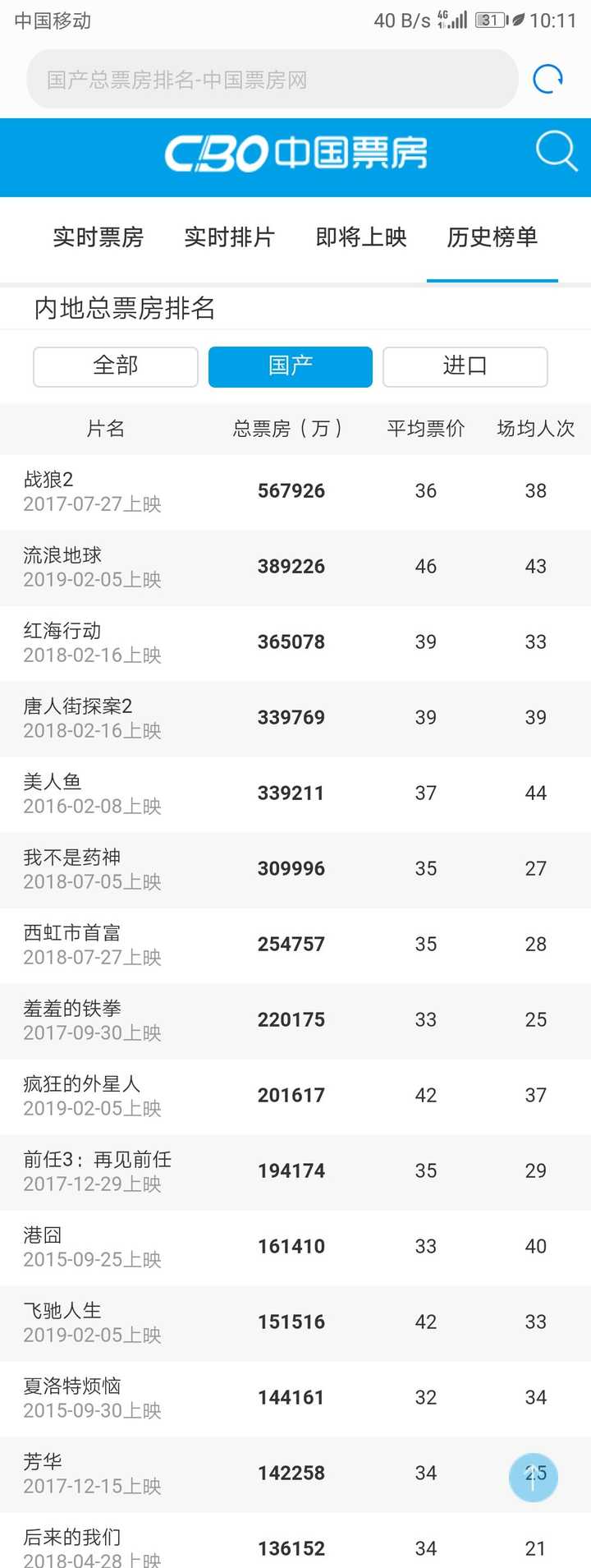This screenshot has height=1568, width=591.
Task: Tap the browser address search field
Action: [271, 78]
